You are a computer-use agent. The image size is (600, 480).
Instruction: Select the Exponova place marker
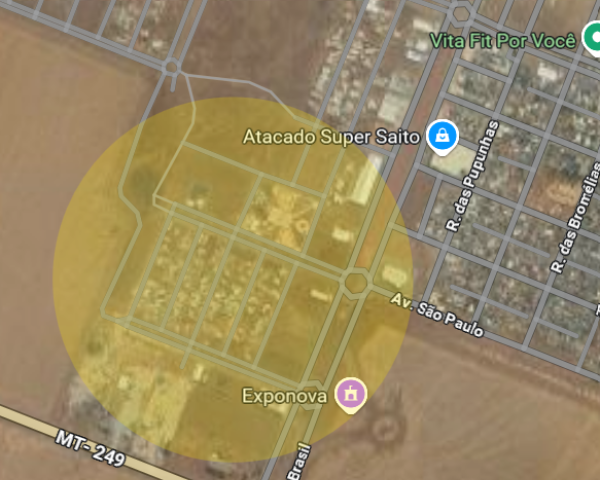350,395
